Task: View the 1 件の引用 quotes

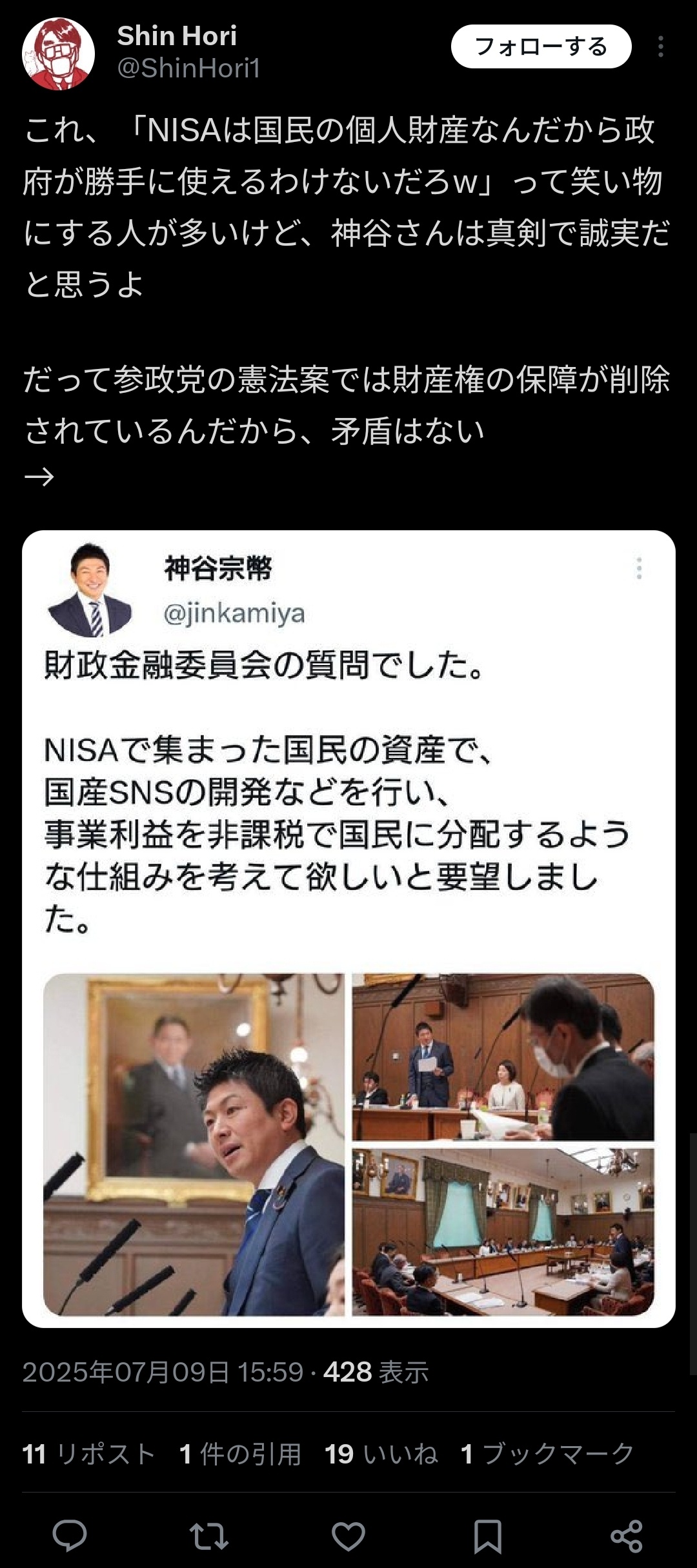Action: [240, 1454]
